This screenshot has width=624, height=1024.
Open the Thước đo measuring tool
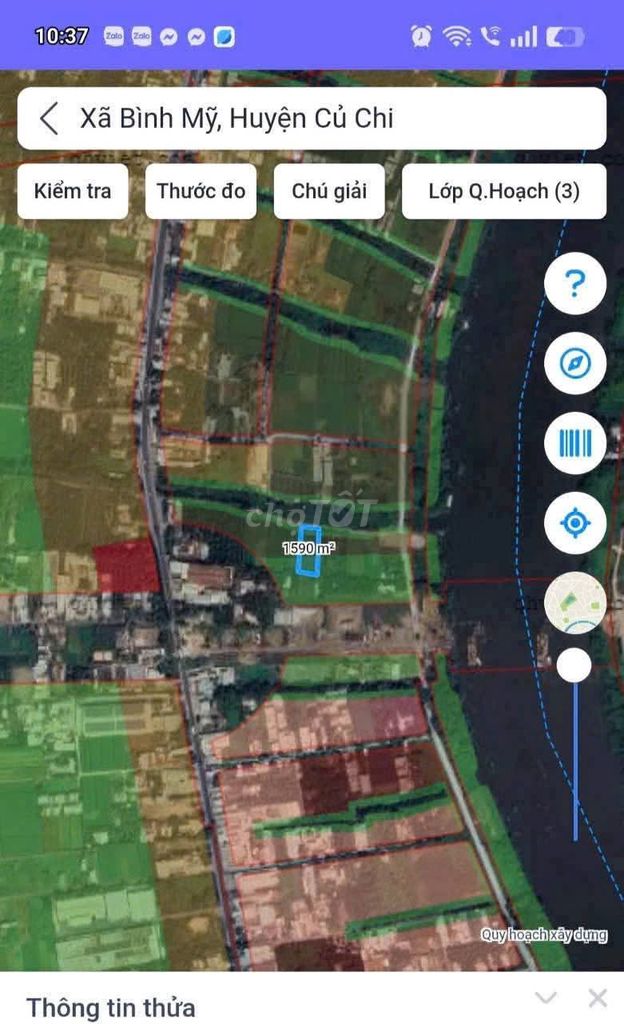click(x=201, y=191)
